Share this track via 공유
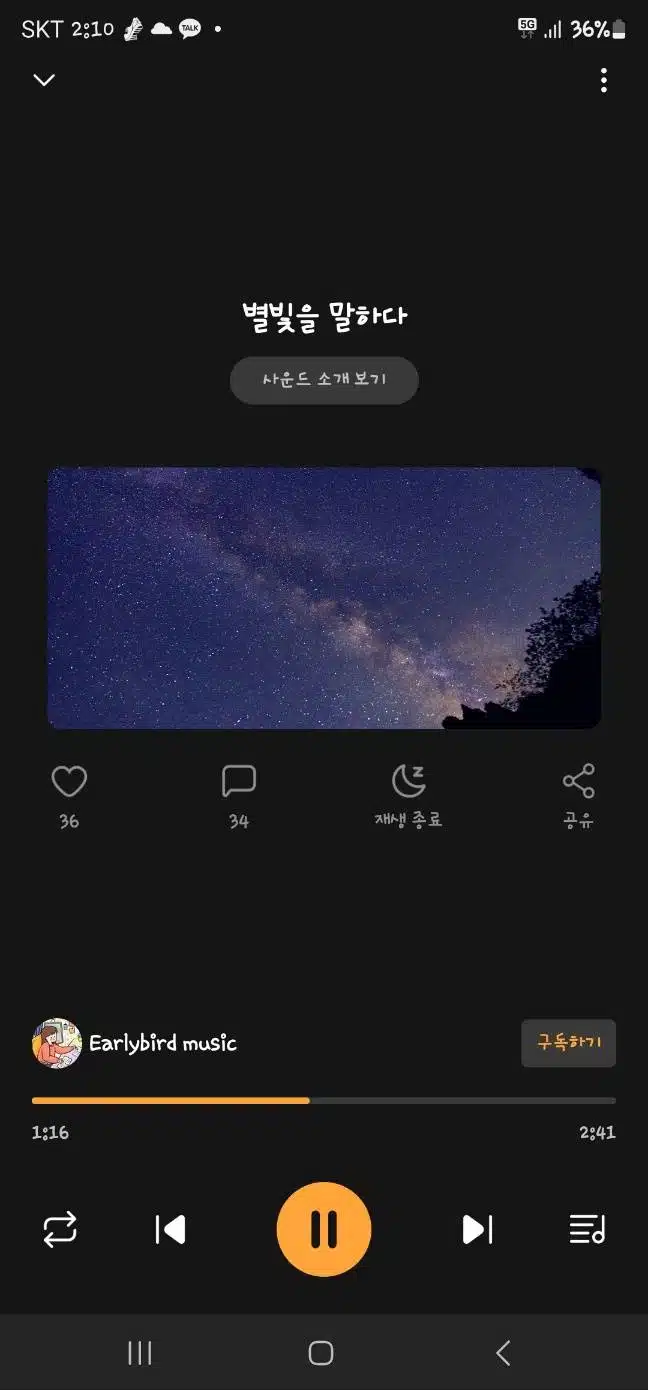Screen dimensions: 648x1390 click(578, 797)
